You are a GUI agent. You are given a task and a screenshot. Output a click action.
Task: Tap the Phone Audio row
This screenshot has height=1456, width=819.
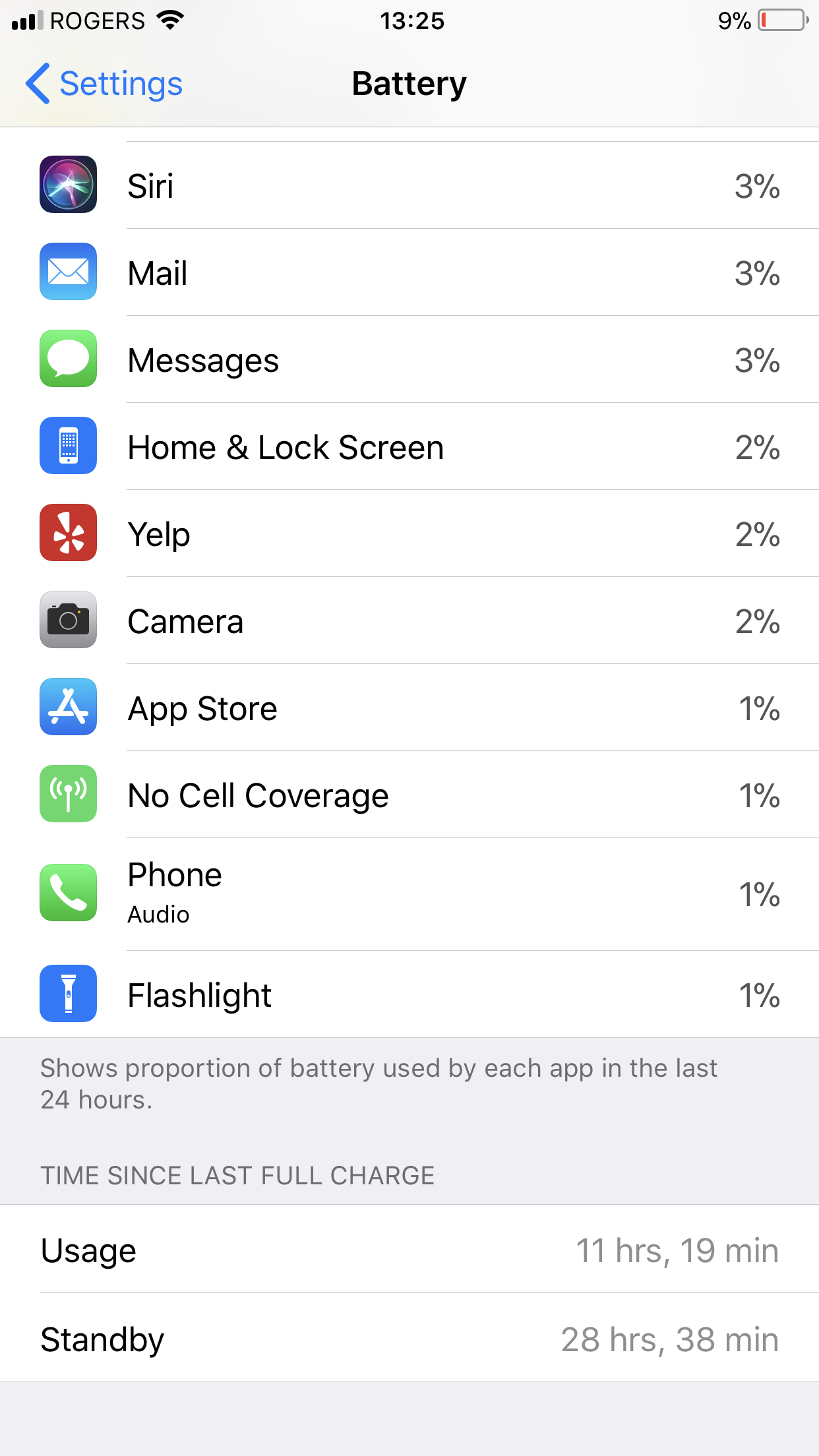[409, 894]
